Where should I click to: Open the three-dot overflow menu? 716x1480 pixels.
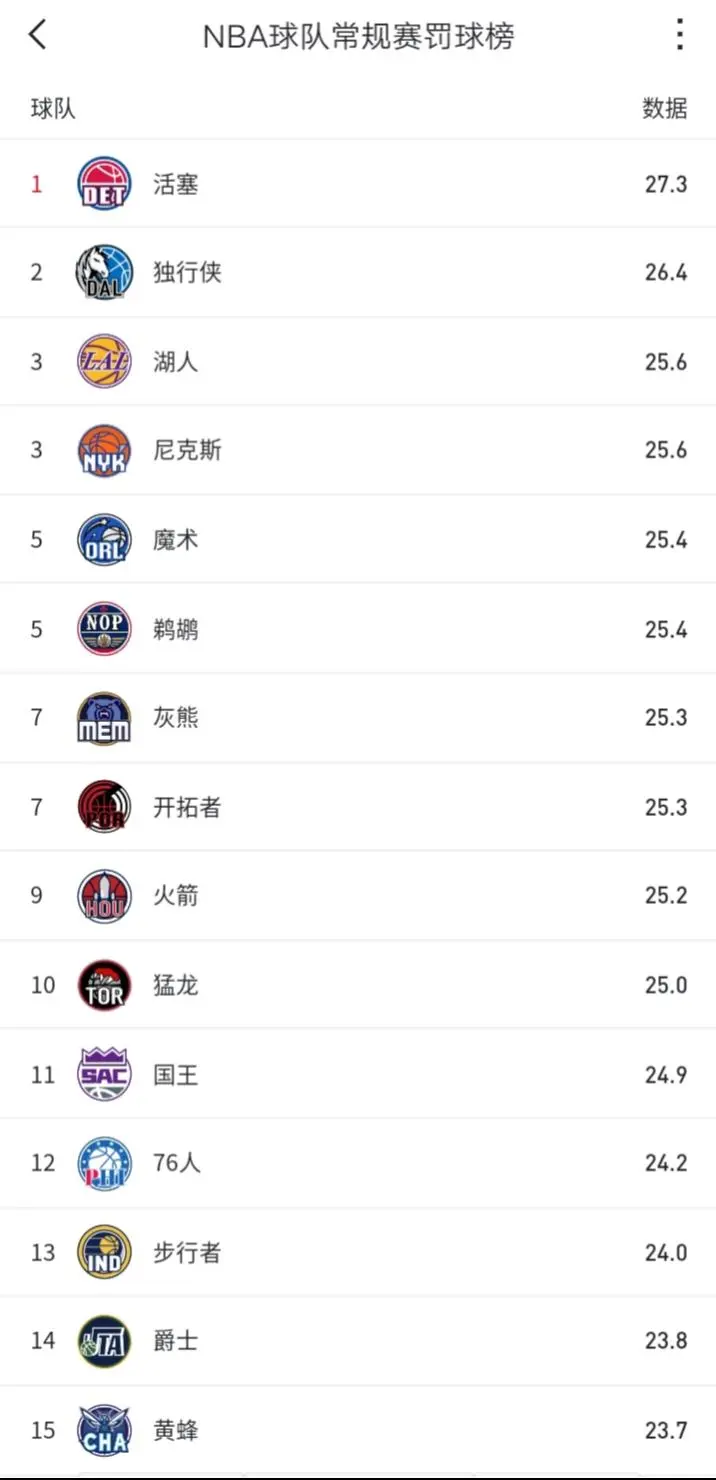click(x=679, y=36)
